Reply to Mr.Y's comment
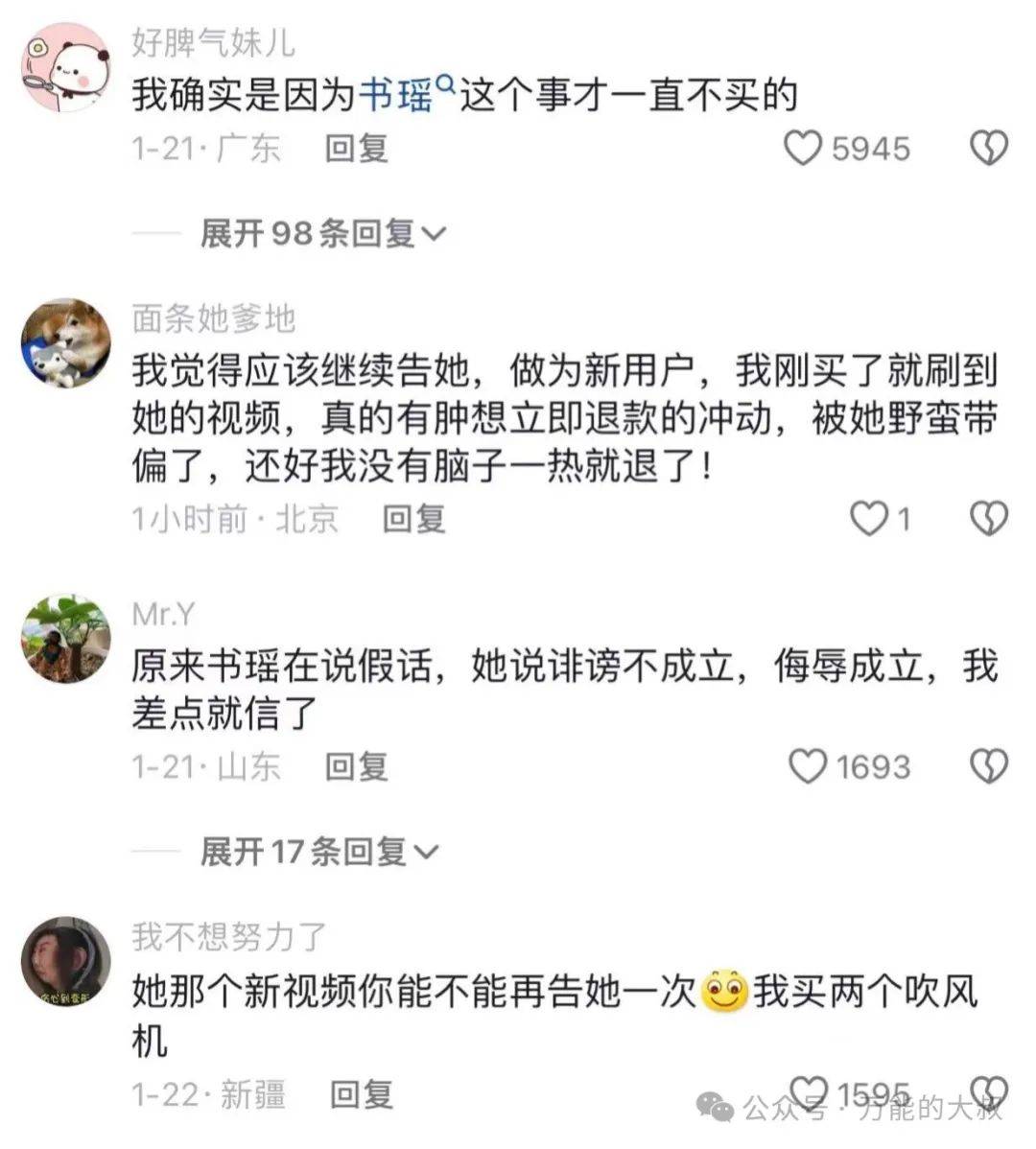 click(356, 766)
